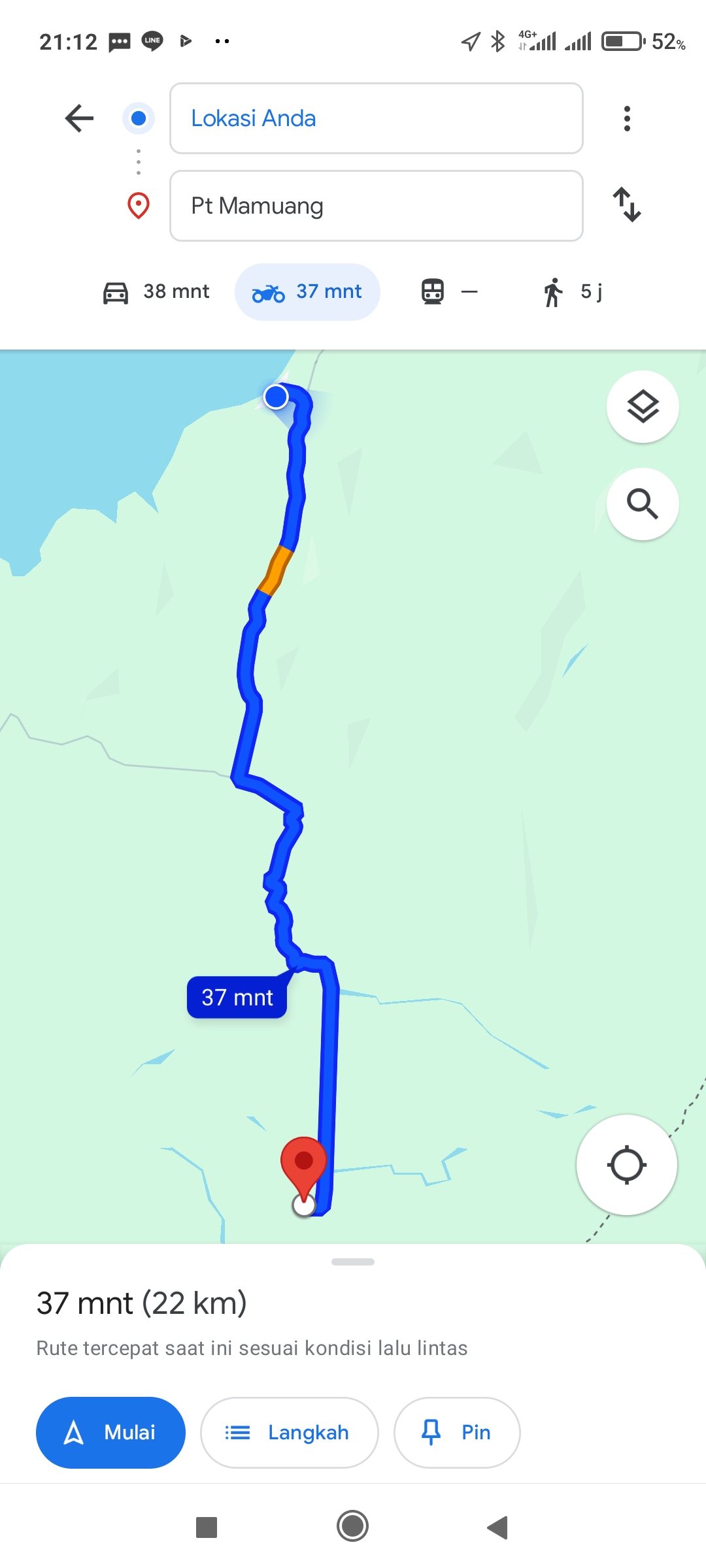The image size is (706, 1568).
Task: Tap the bottom sheet drag handle
Action: click(x=353, y=1262)
